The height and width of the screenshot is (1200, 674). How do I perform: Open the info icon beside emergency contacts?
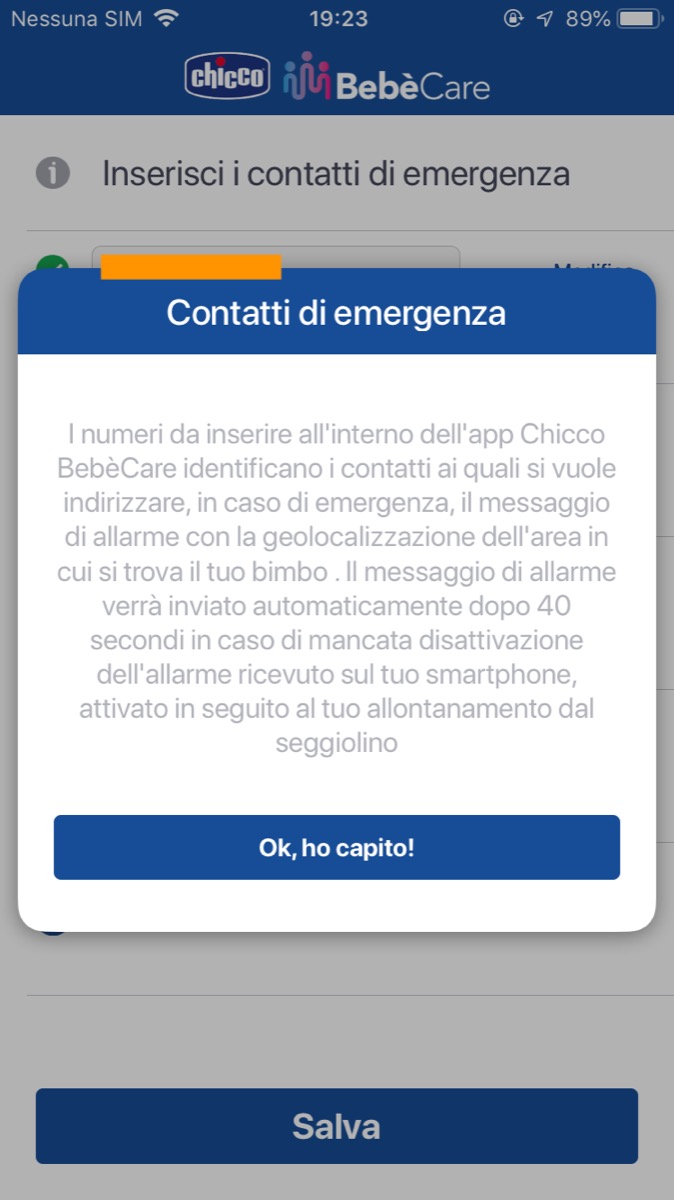point(53,174)
